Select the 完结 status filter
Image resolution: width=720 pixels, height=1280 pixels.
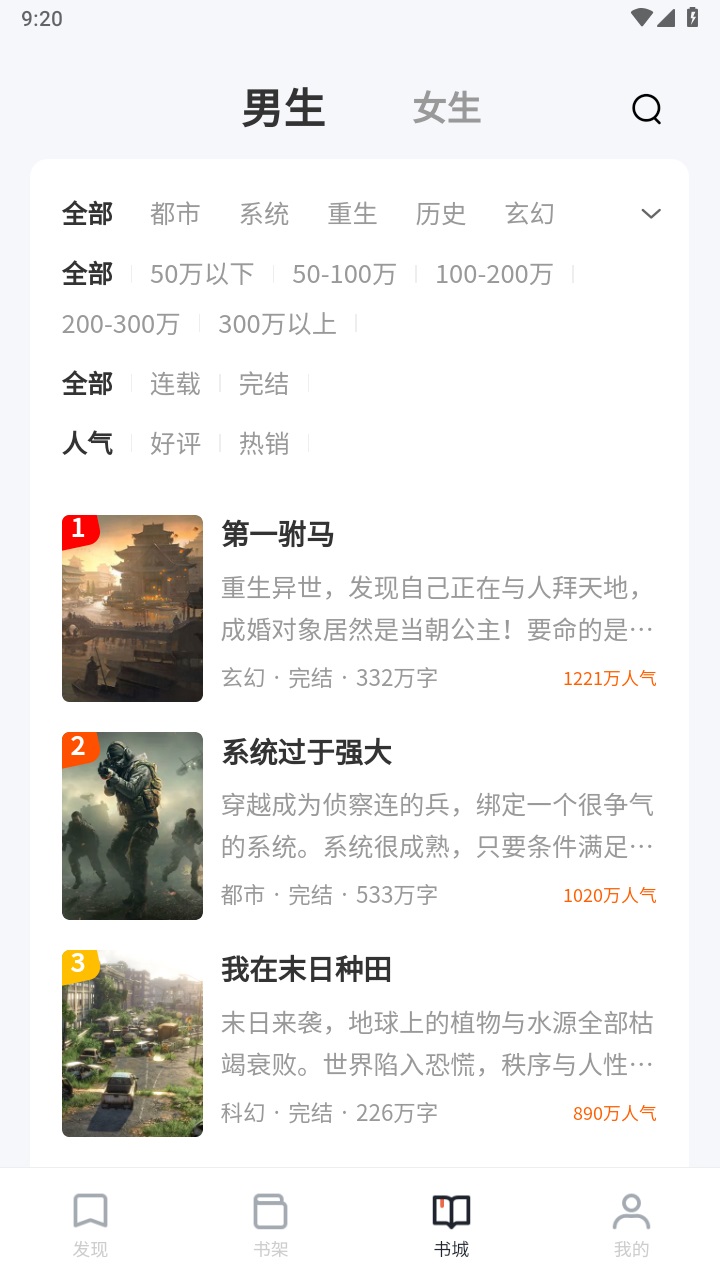[x=263, y=384]
